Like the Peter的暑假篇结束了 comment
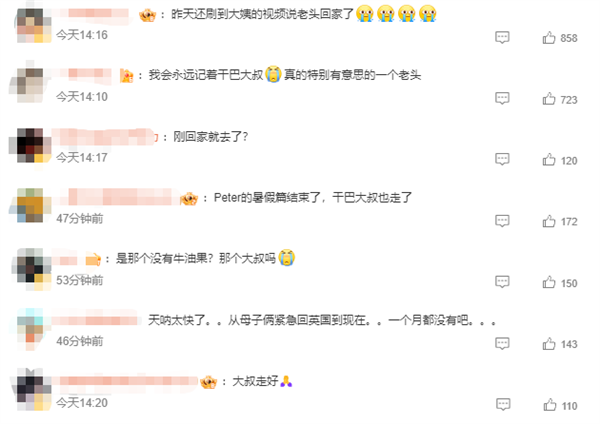The height and width of the screenshot is (424, 600). pyautogui.click(x=549, y=221)
